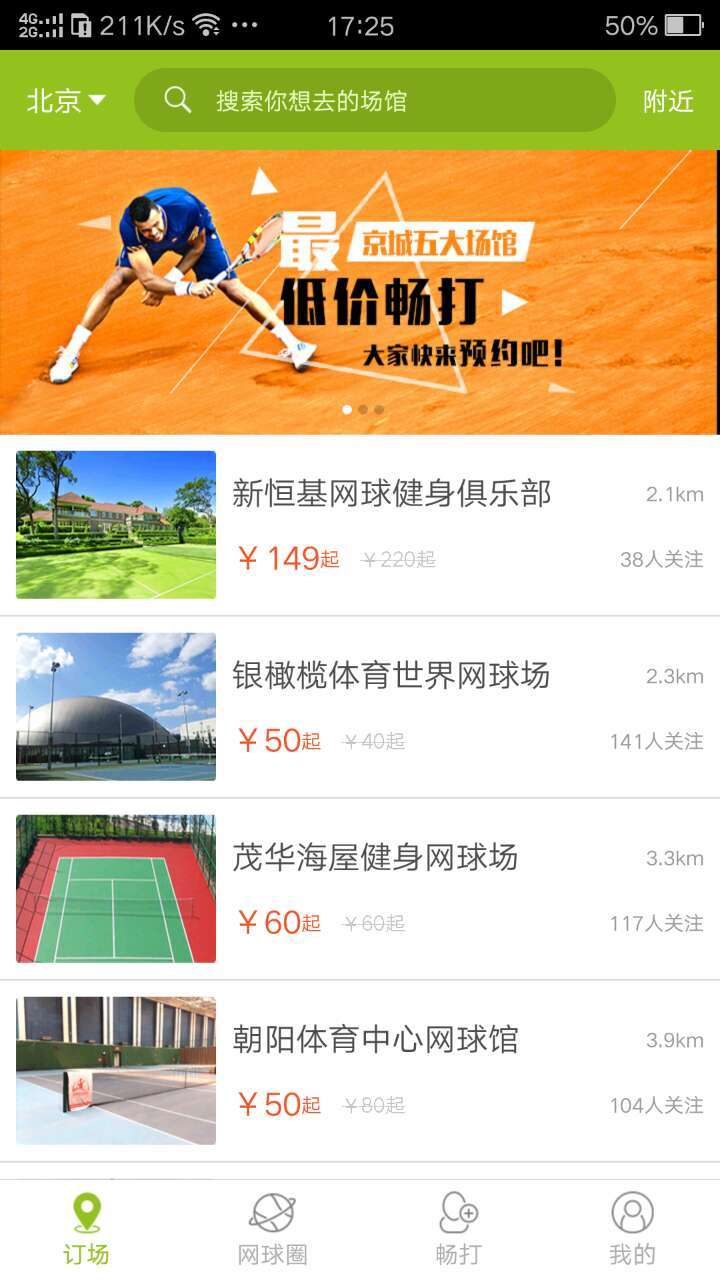This screenshot has width=720, height=1280.
Task: Open 附近 nearby venues
Action: [x=668, y=101]
